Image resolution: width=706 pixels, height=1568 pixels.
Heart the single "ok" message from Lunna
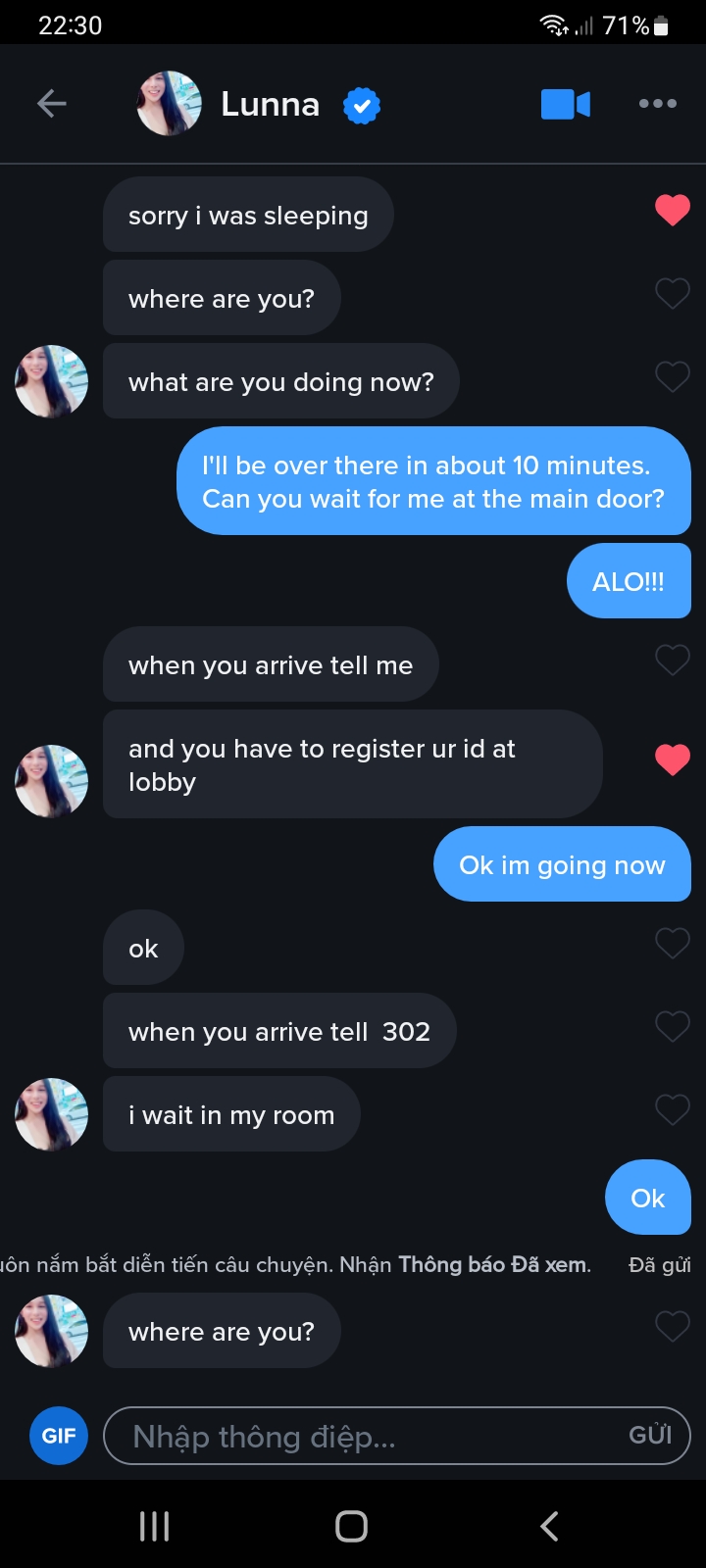(x=673, y=943)
